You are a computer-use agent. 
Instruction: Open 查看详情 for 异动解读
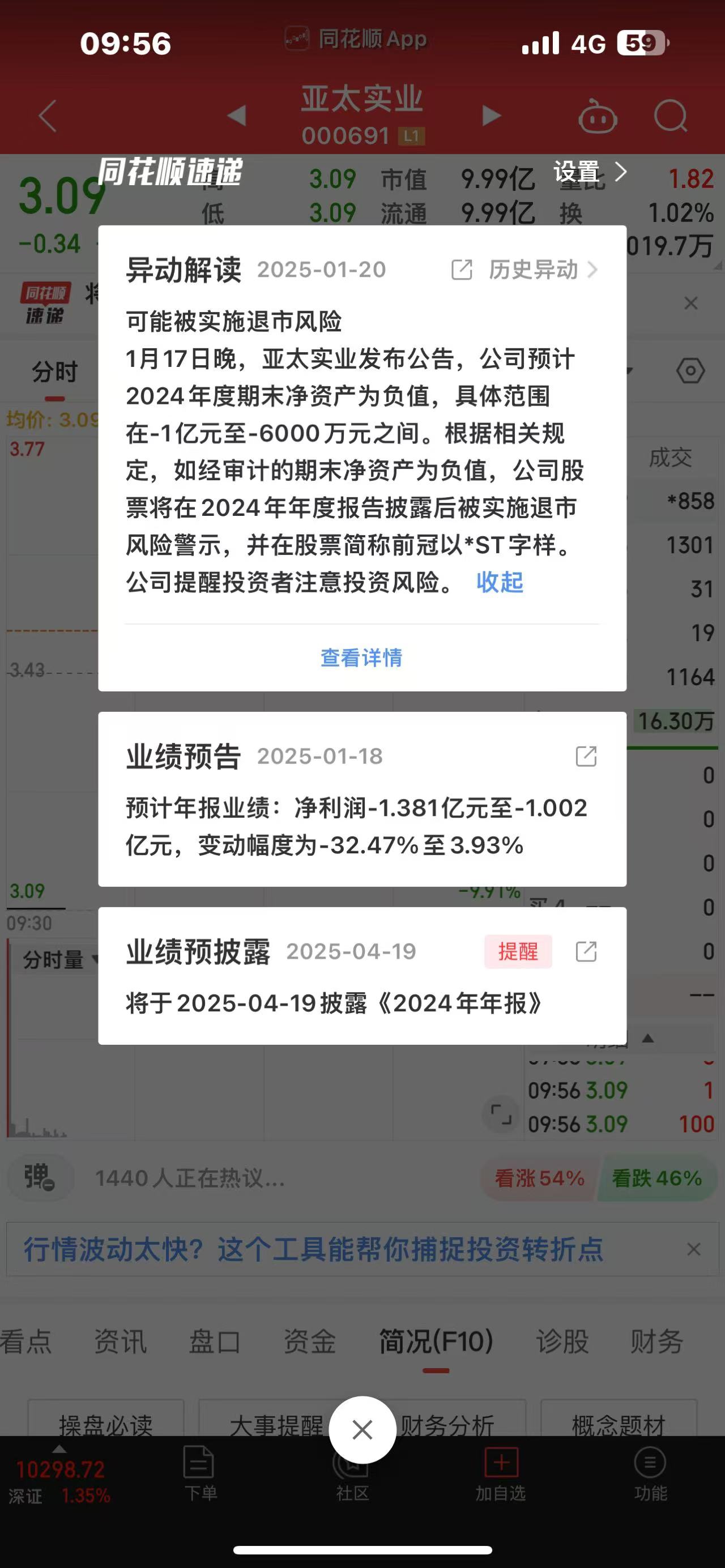(x=361, y=657)
